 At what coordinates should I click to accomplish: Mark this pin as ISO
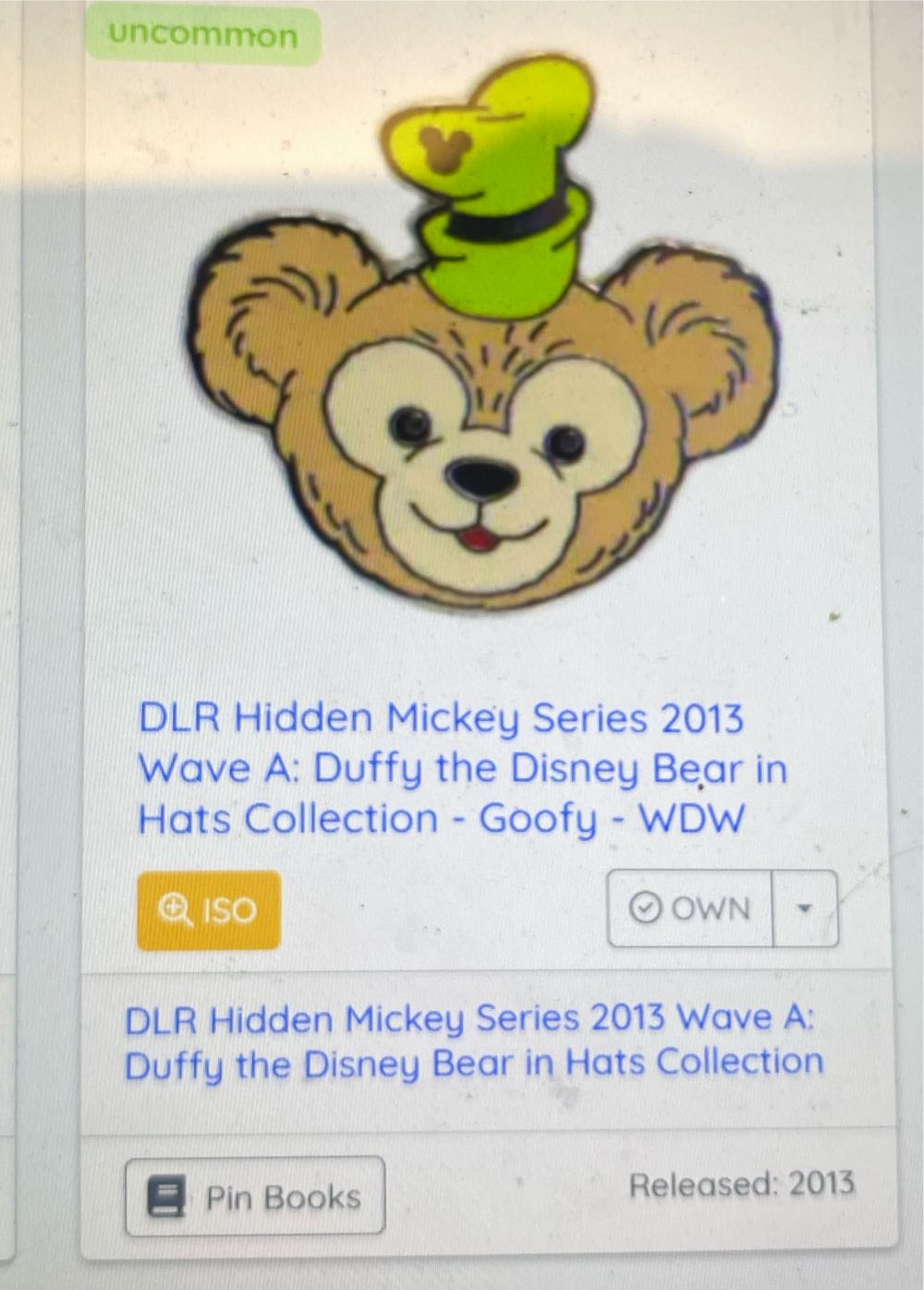pos(209,910)
